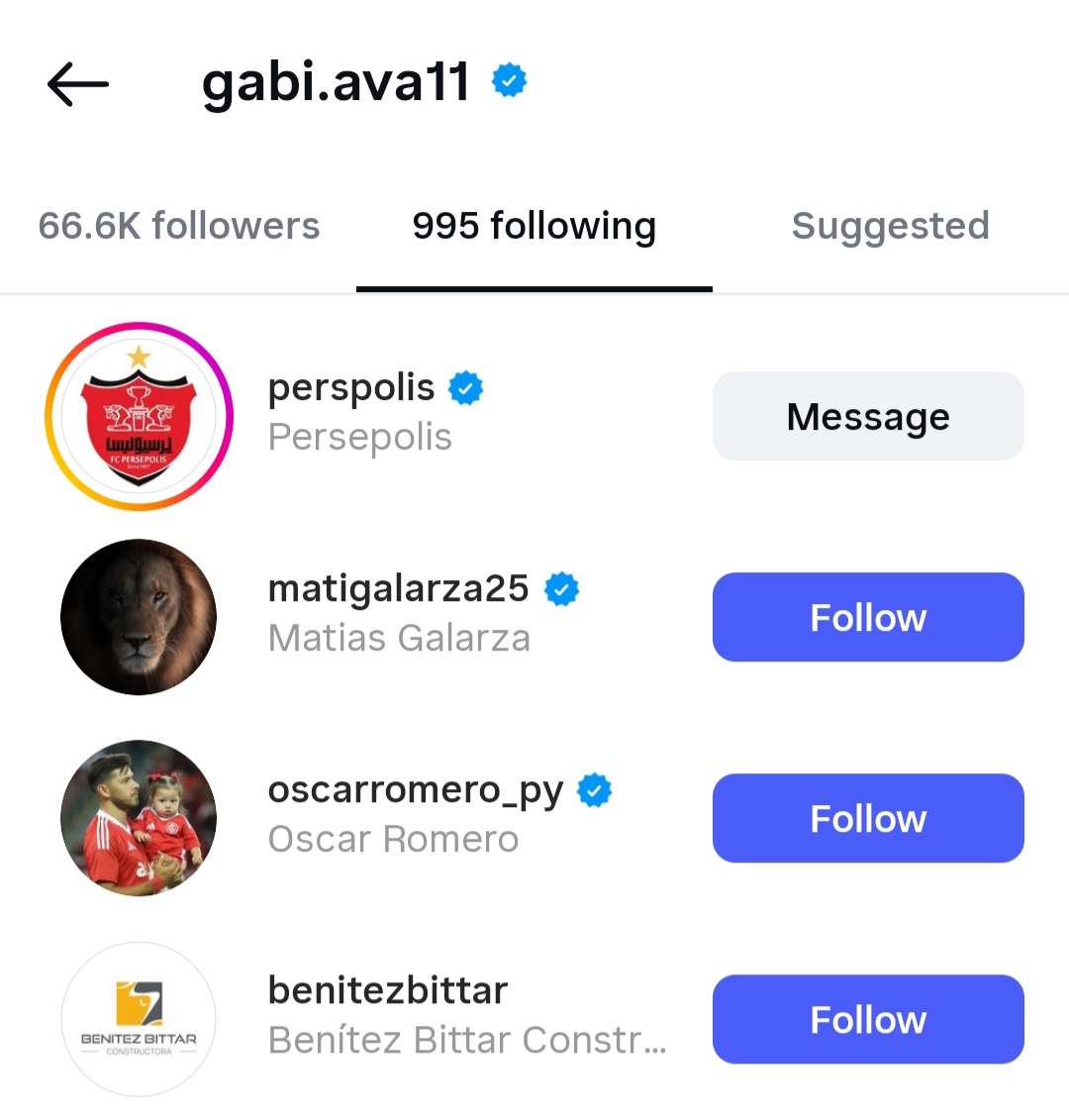Viewport: 1069px width, 1120px height.
Task: Go back using the arrow icon
Action: 77,84
